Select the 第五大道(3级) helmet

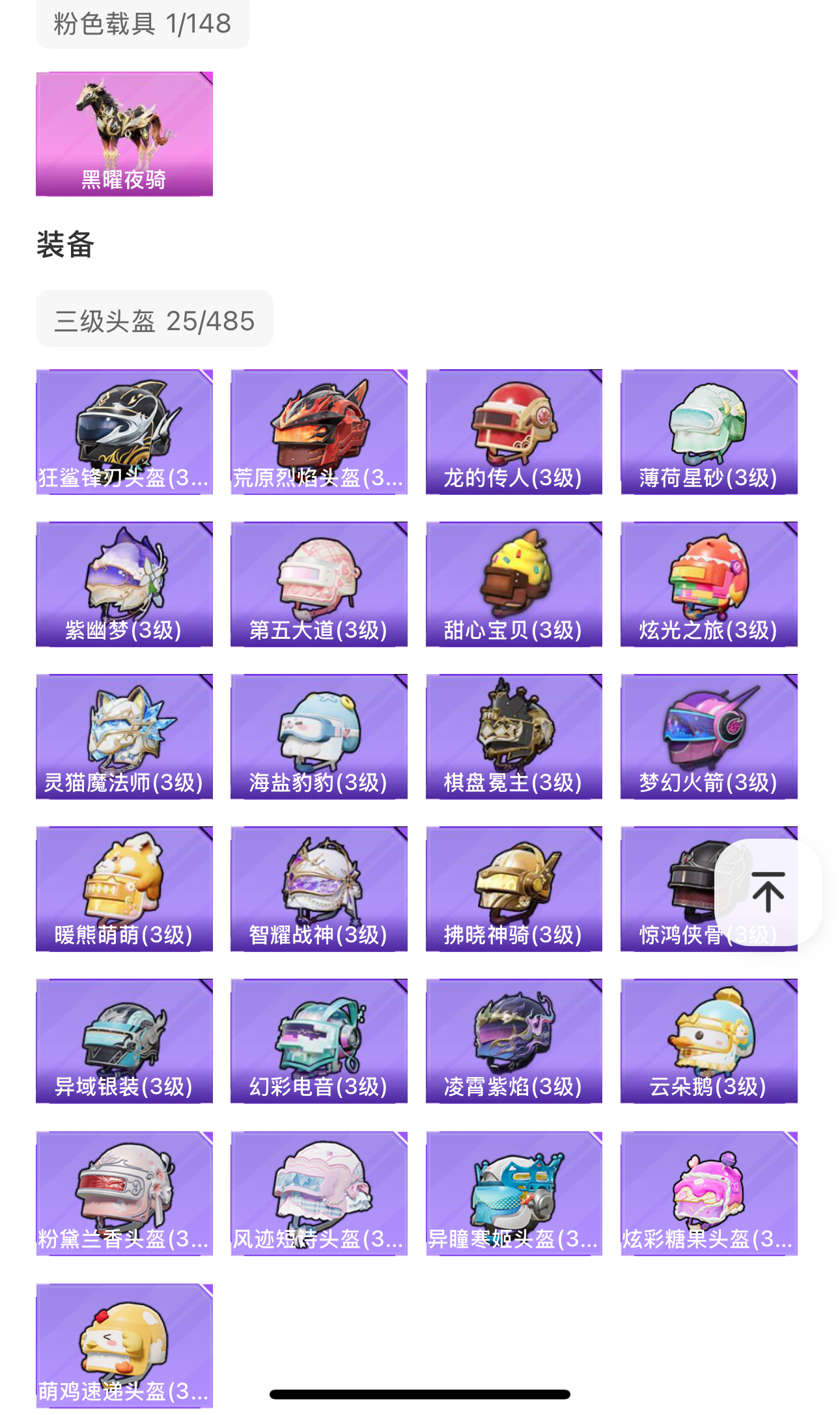click(x=318, y=584)
